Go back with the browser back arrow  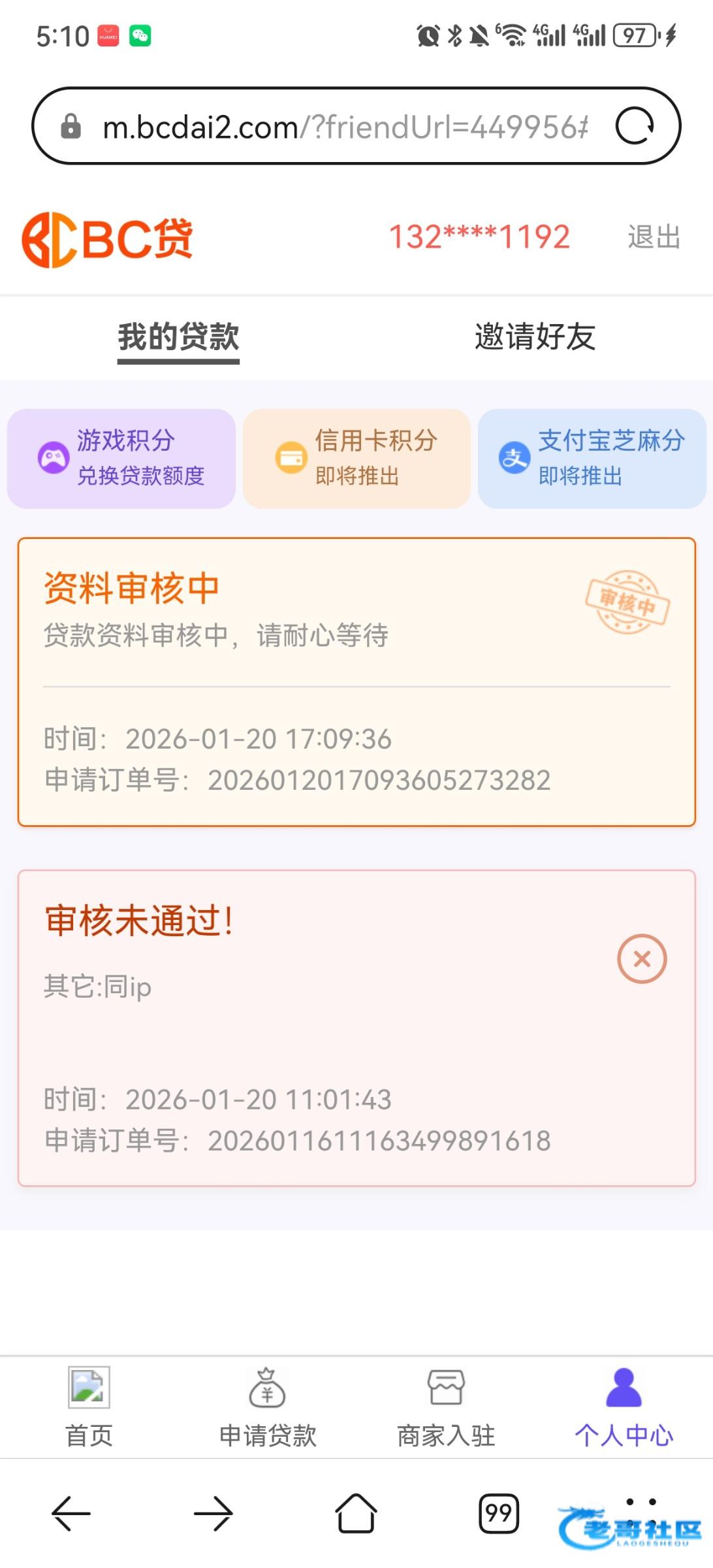pyautogui.click(x=71, y=1513)
